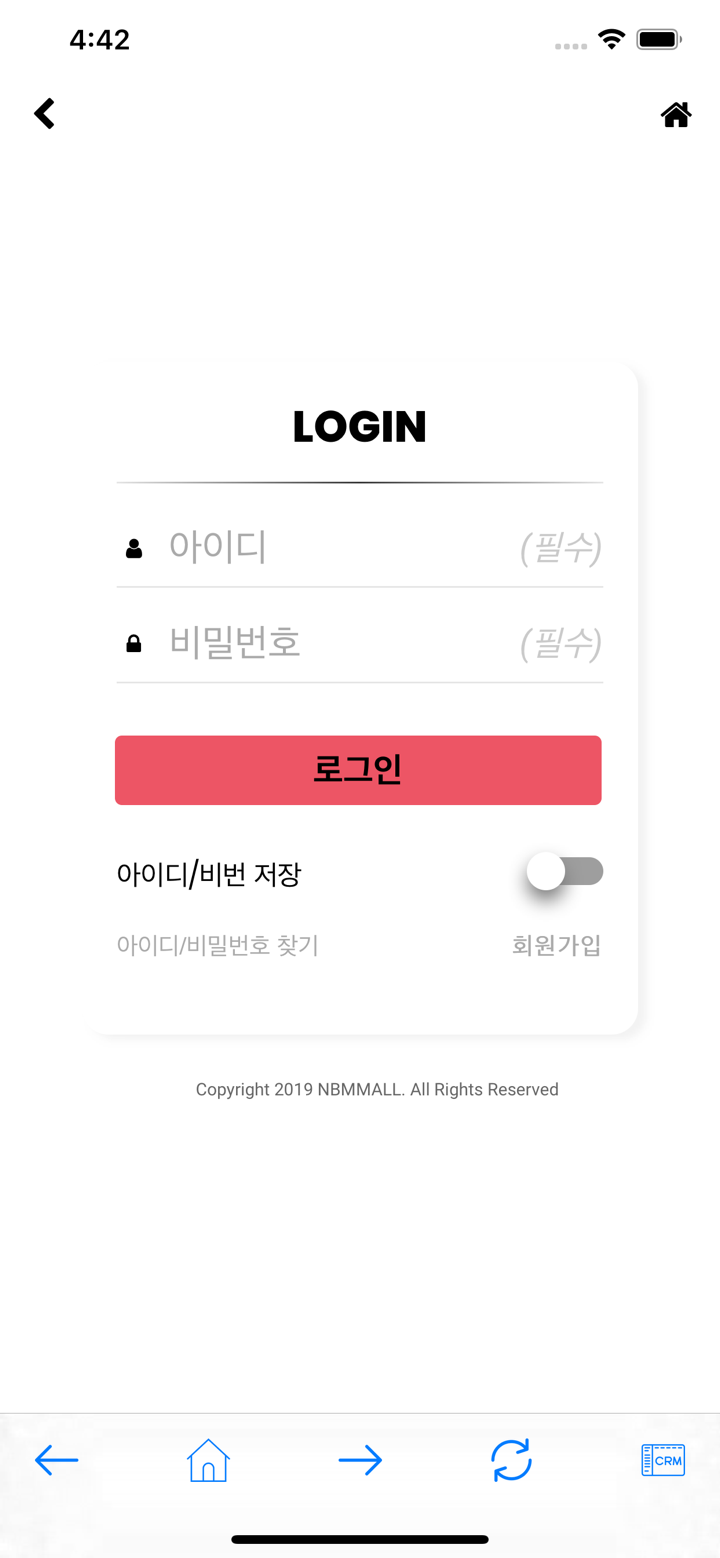Tap the back chevron at top left

coord(44,113)
